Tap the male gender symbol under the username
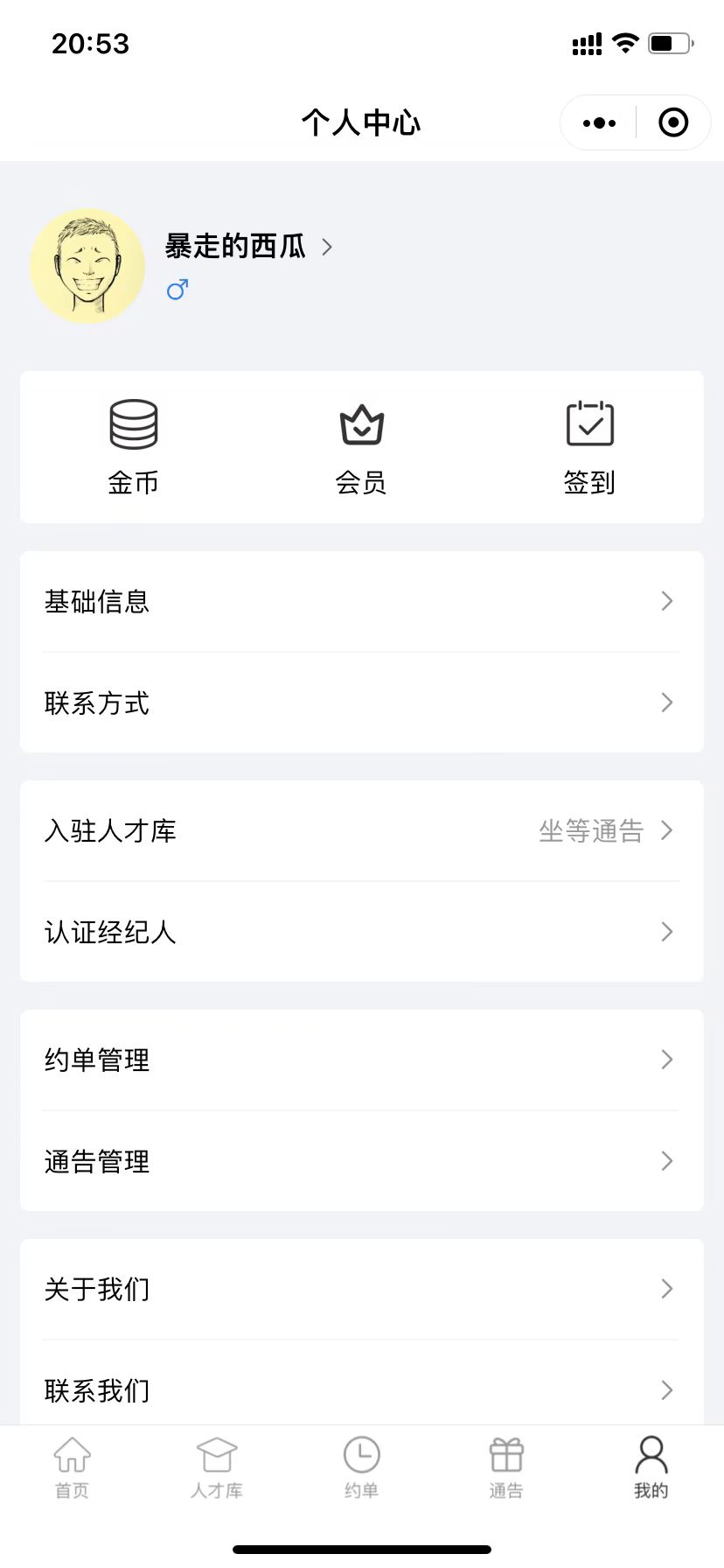 pos(176,289)
